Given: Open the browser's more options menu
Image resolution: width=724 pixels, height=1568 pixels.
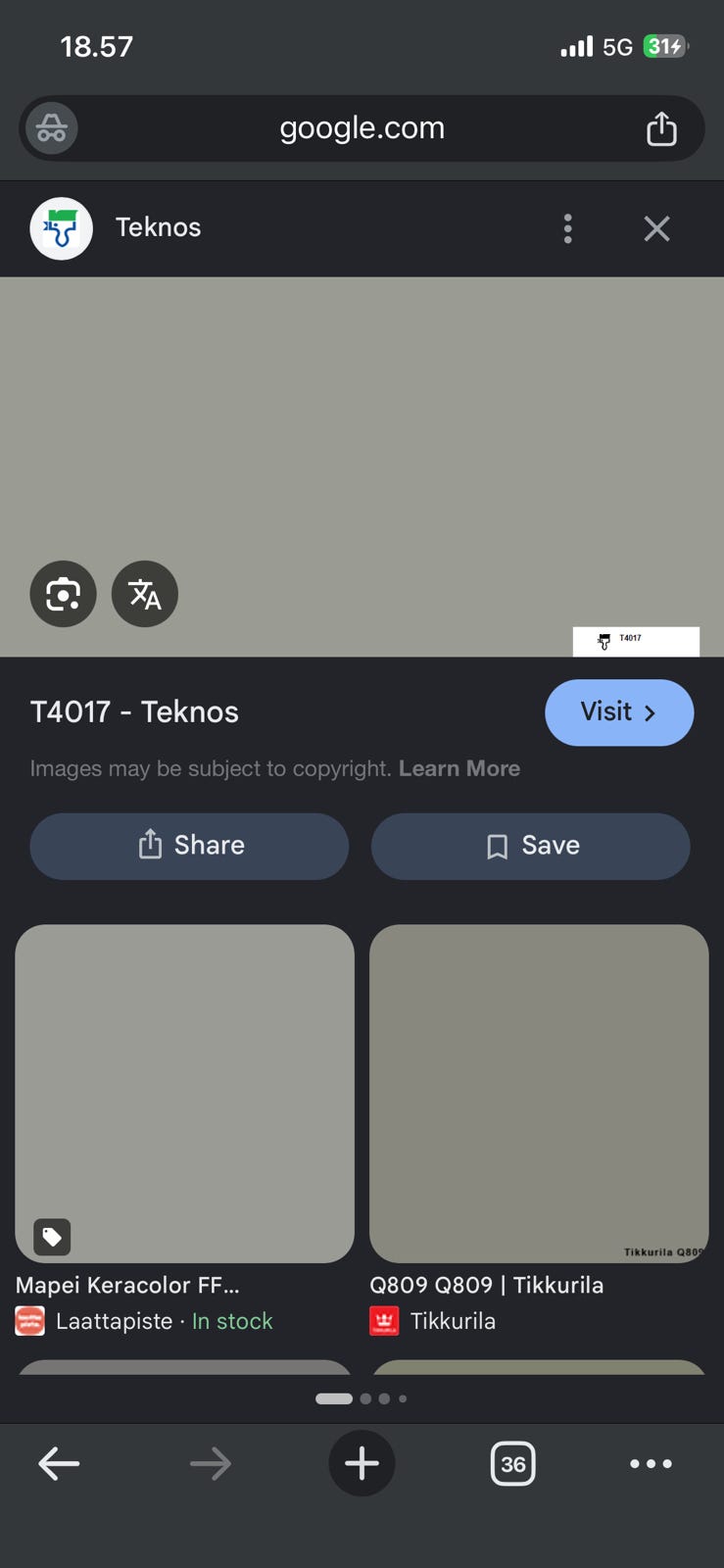Looking at the screenshot, I should [651, 1464].
